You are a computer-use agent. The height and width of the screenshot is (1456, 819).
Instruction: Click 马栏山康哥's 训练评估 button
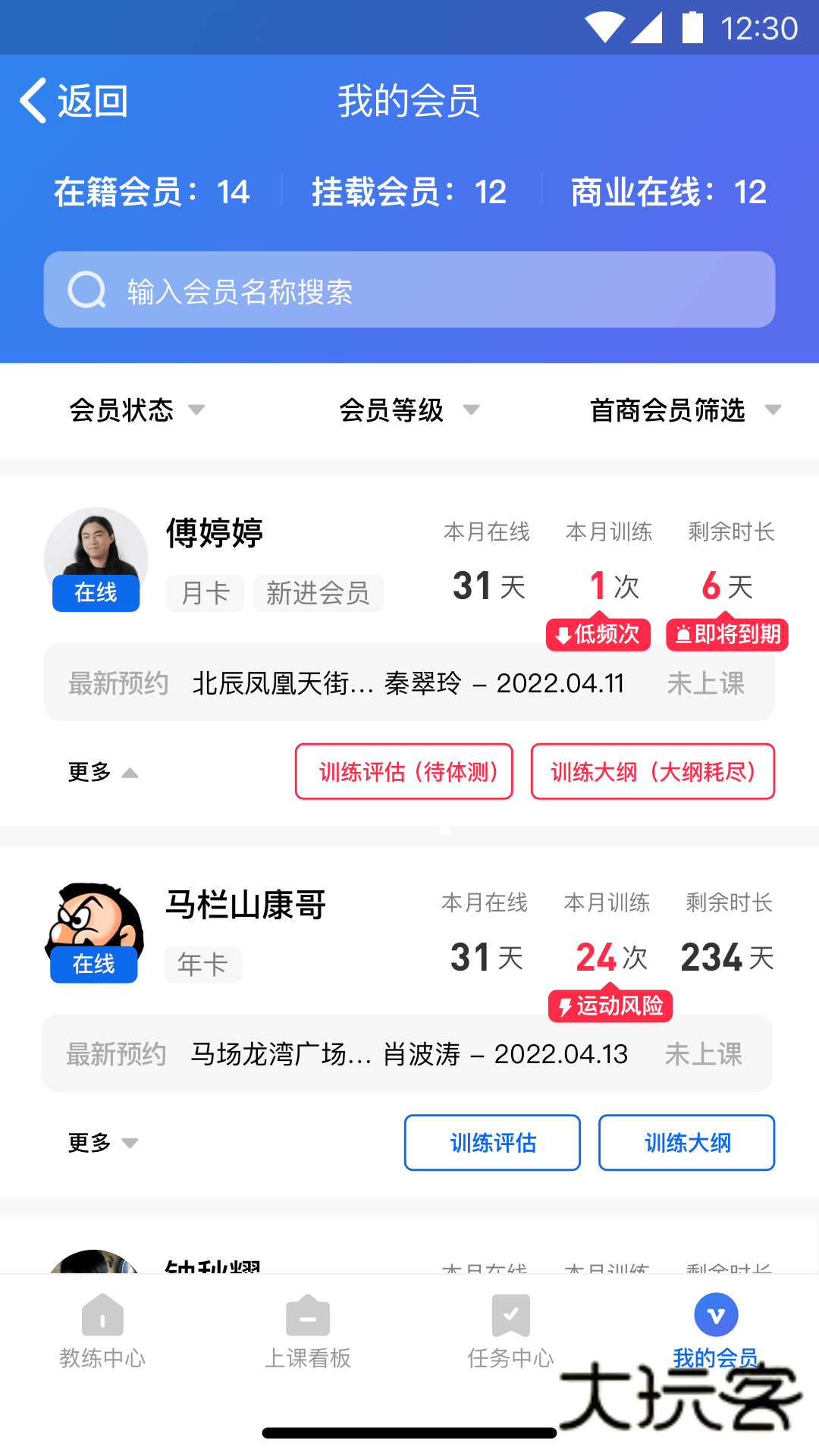click(x=491, y=1143)
